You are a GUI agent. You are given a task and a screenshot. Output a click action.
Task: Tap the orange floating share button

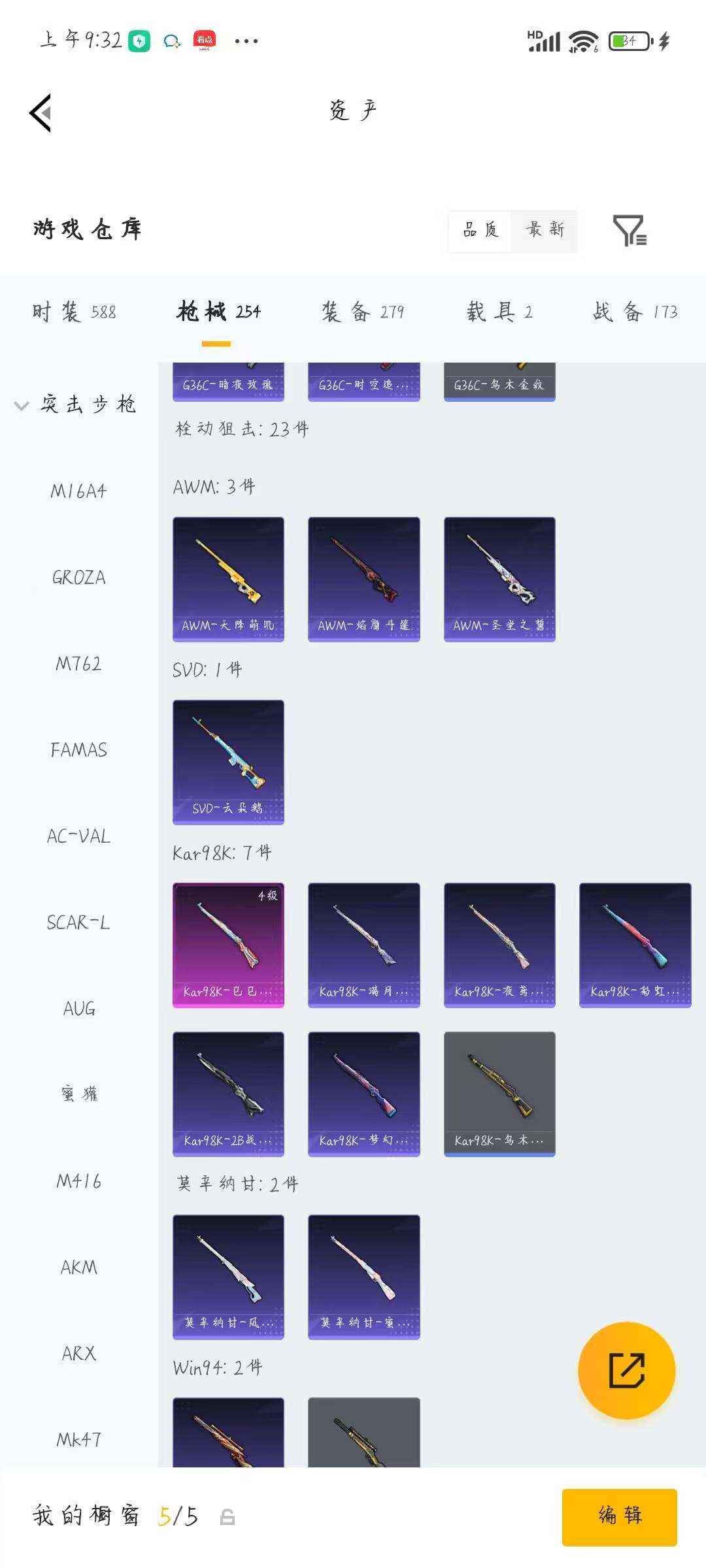(627, 1371)
